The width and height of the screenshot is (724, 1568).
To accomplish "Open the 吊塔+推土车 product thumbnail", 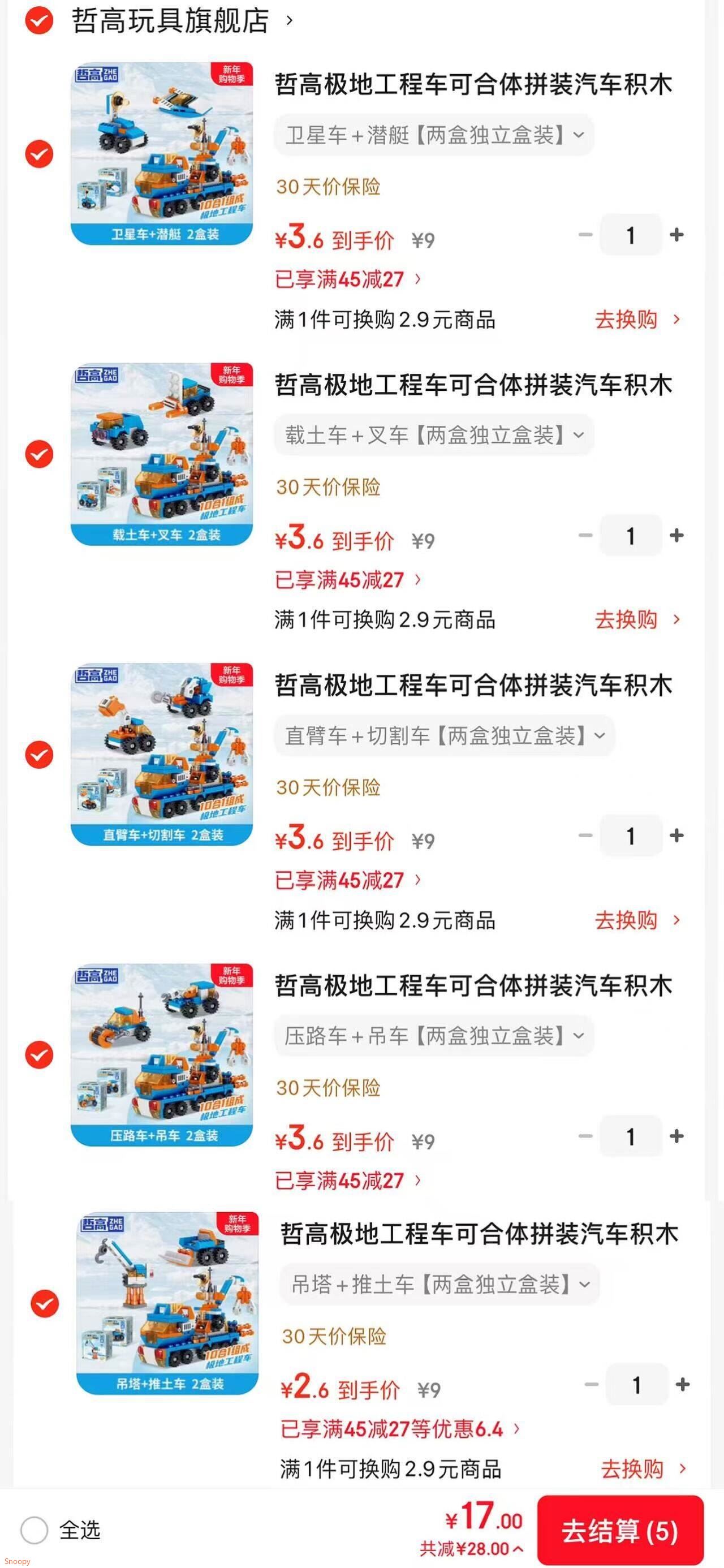I will (167, 1303).
